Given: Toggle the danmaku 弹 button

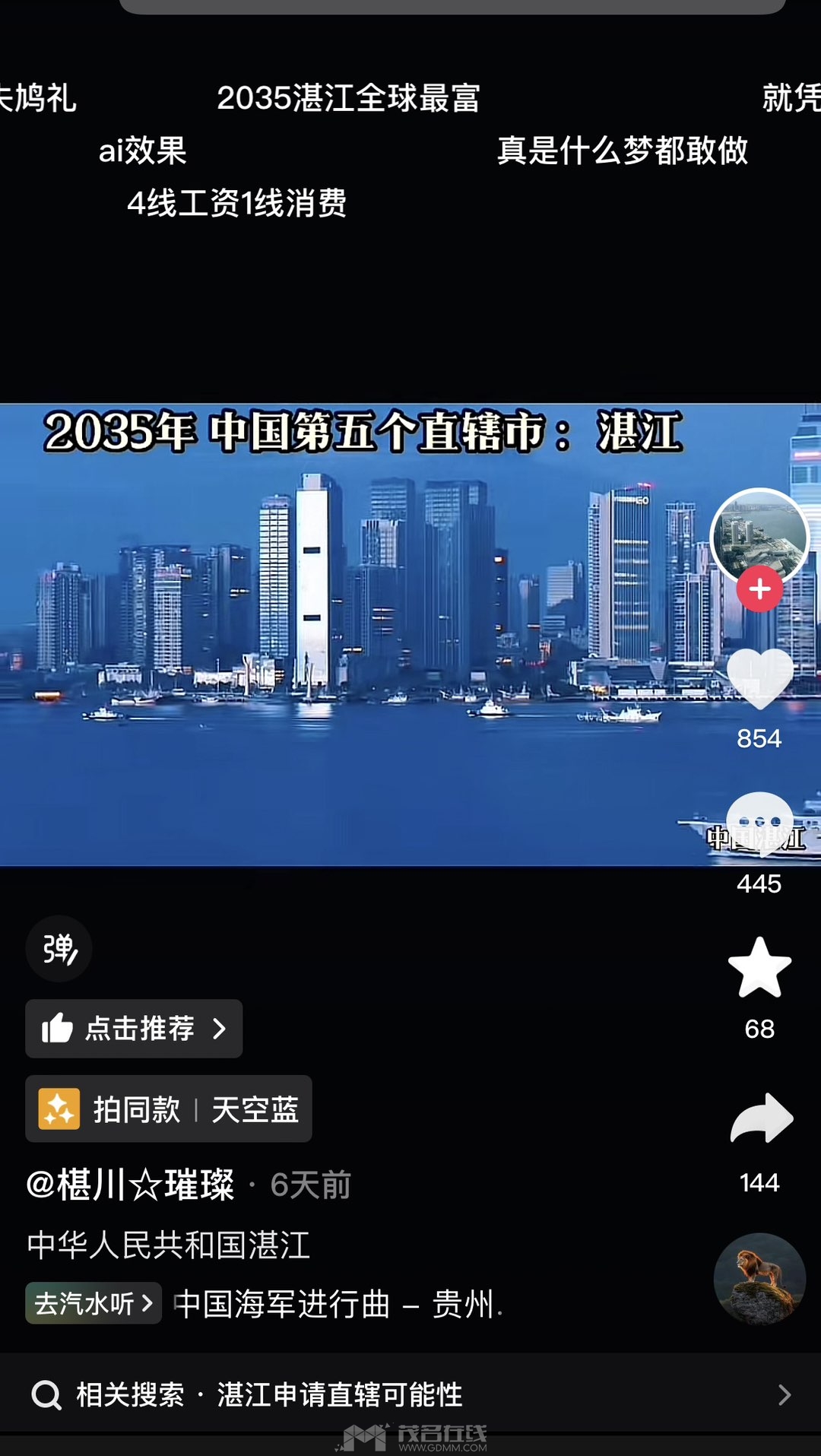Looking at the screenshot, I should pyautogui.click(x=59, y=949).
